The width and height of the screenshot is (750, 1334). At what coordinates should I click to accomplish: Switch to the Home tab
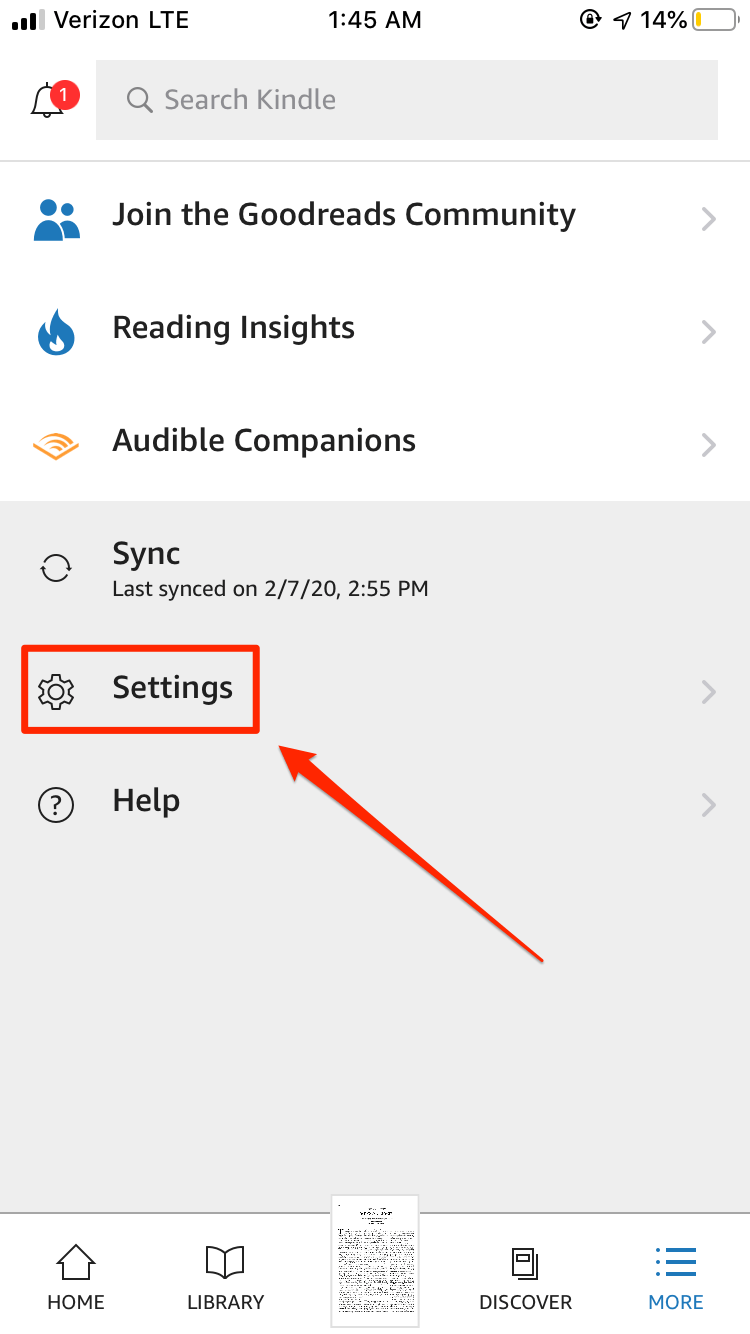point(76,1276)
